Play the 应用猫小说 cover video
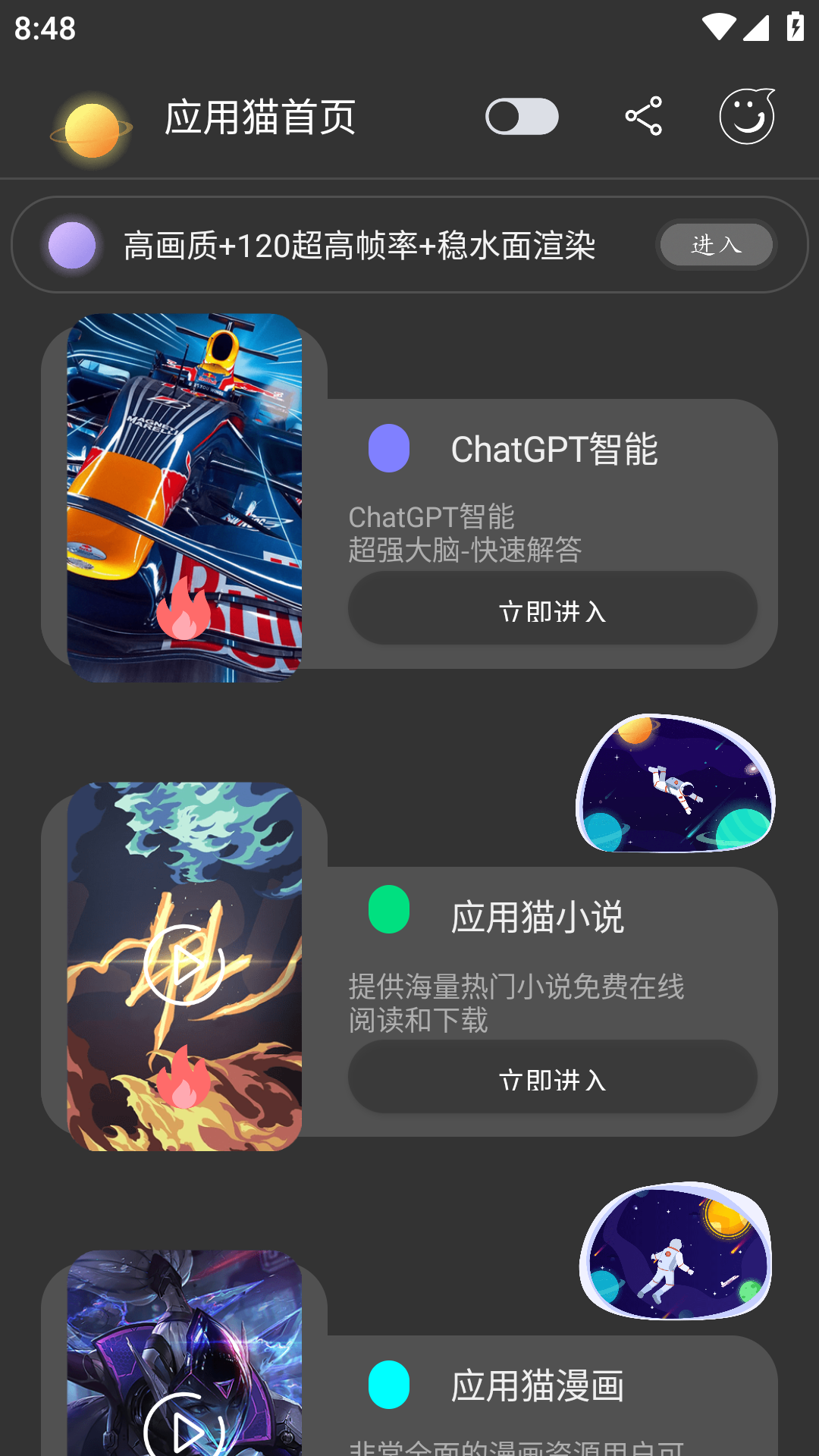 tap(184, 965)
